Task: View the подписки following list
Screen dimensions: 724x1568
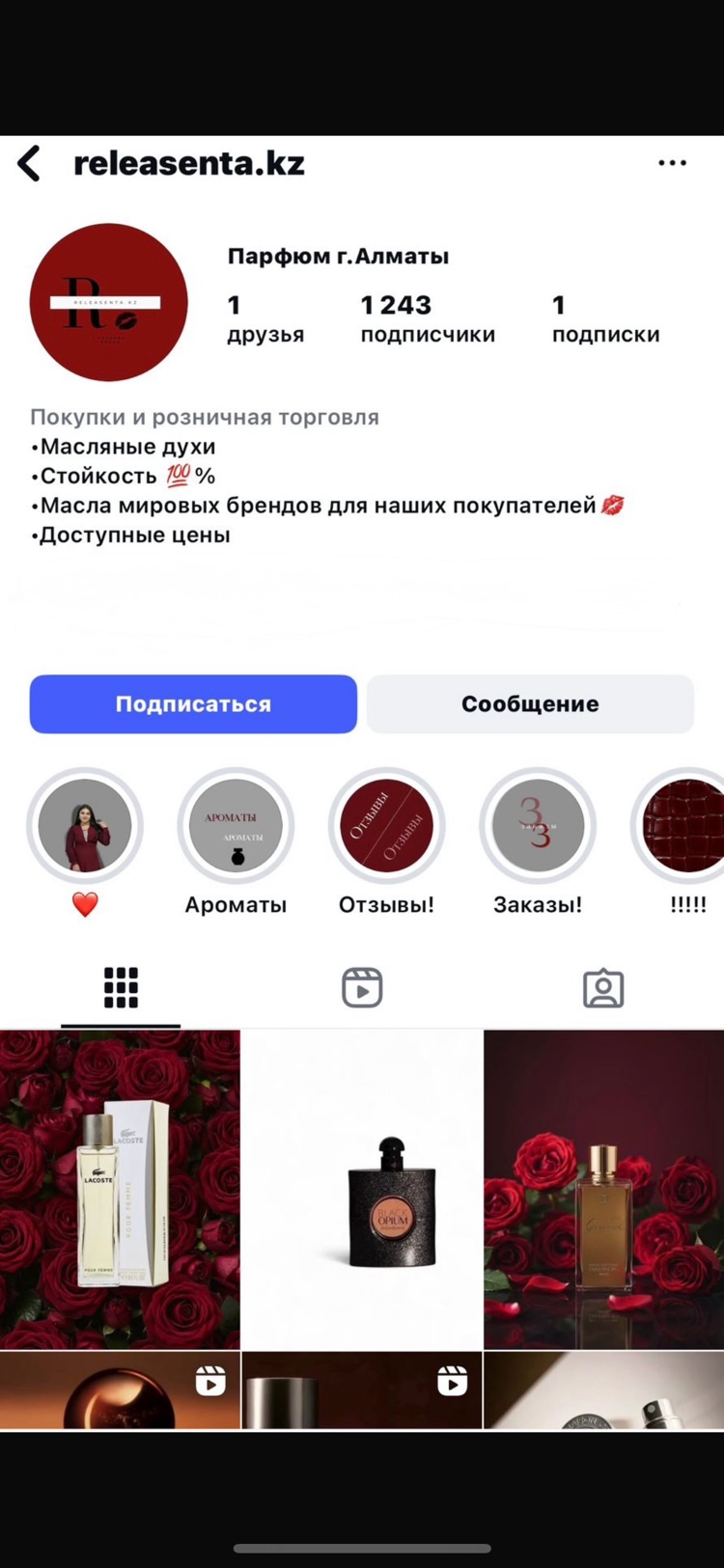Action: [x=605, y=319]
